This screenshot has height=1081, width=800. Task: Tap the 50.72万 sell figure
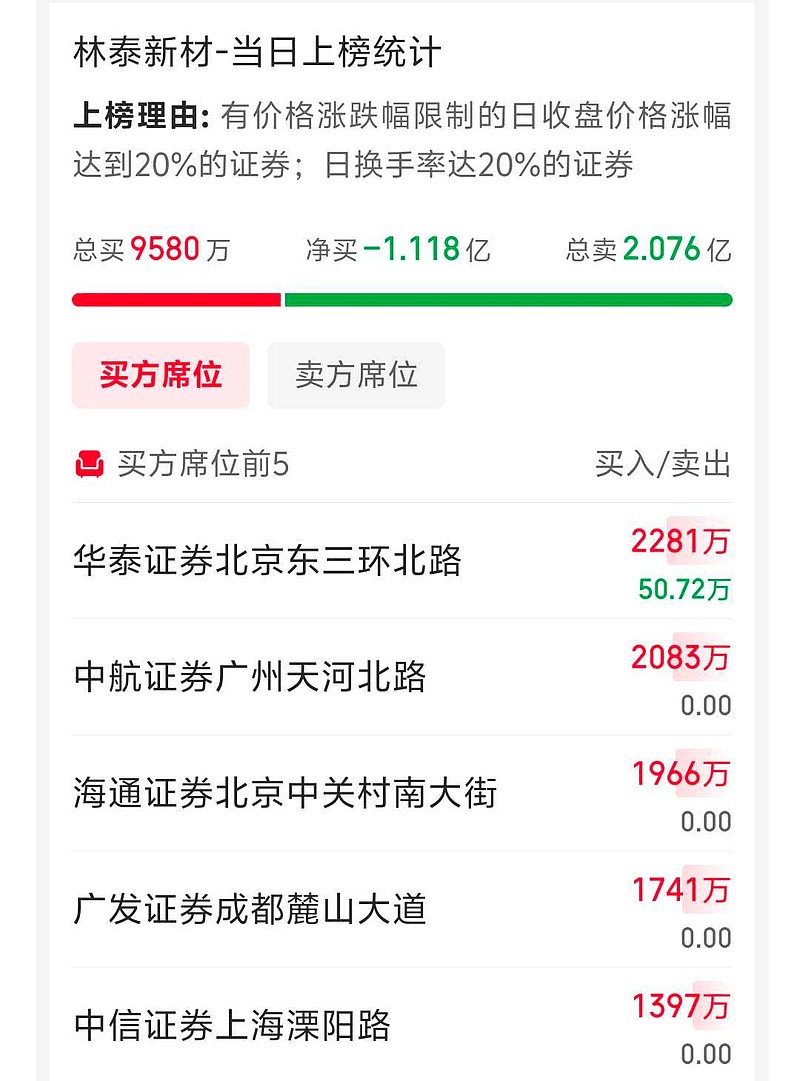tap(687, 588)
